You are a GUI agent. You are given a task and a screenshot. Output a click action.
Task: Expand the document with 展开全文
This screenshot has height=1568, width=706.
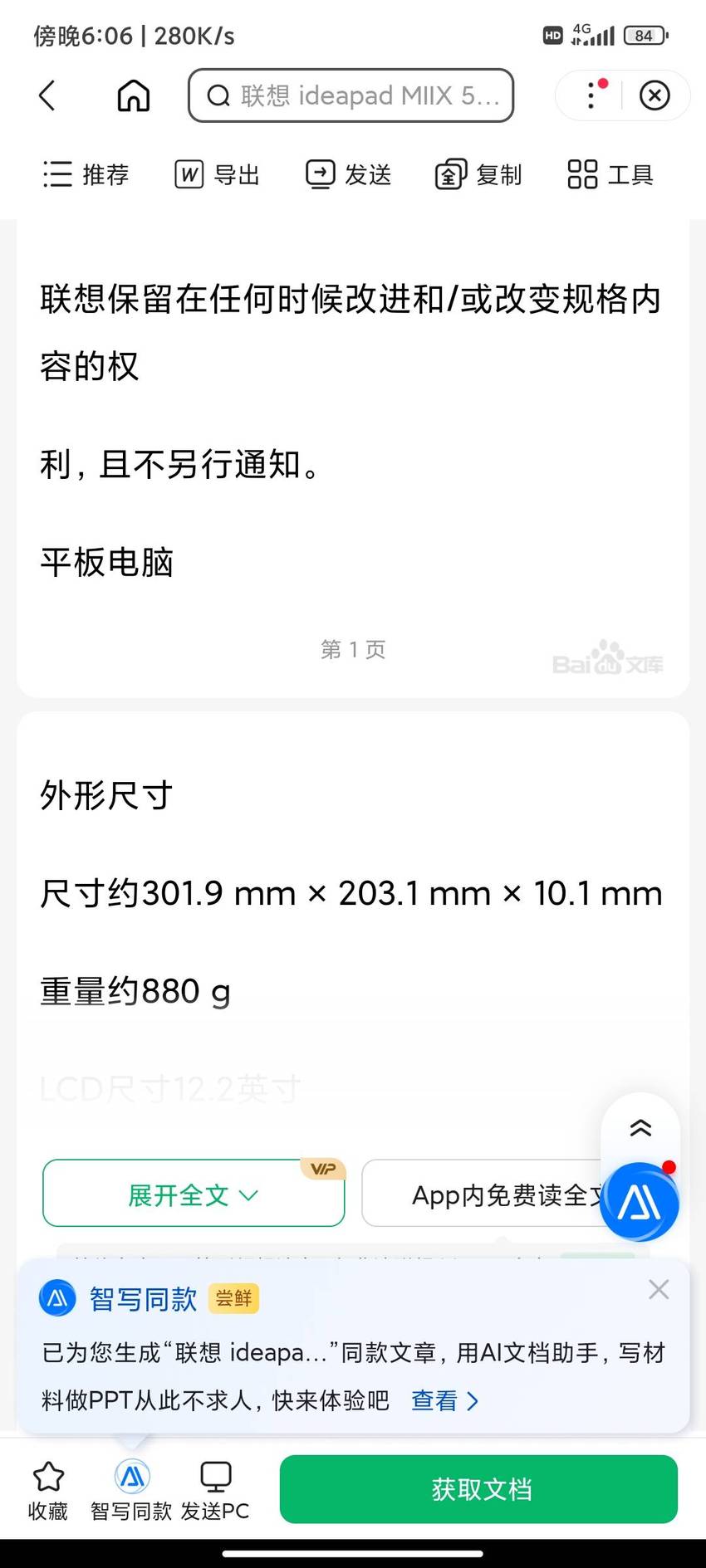(194, 1193)
